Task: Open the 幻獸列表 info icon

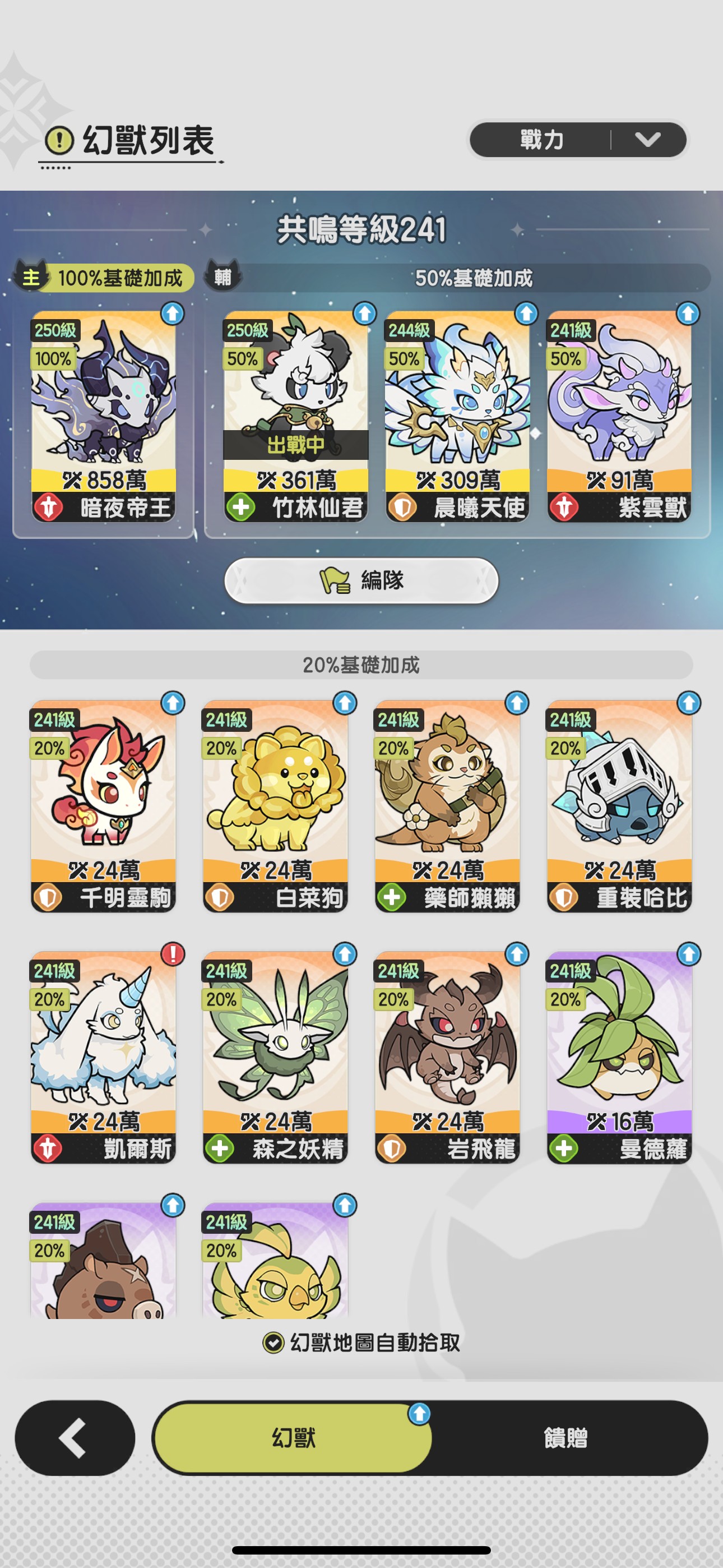Action: [59, 141]
